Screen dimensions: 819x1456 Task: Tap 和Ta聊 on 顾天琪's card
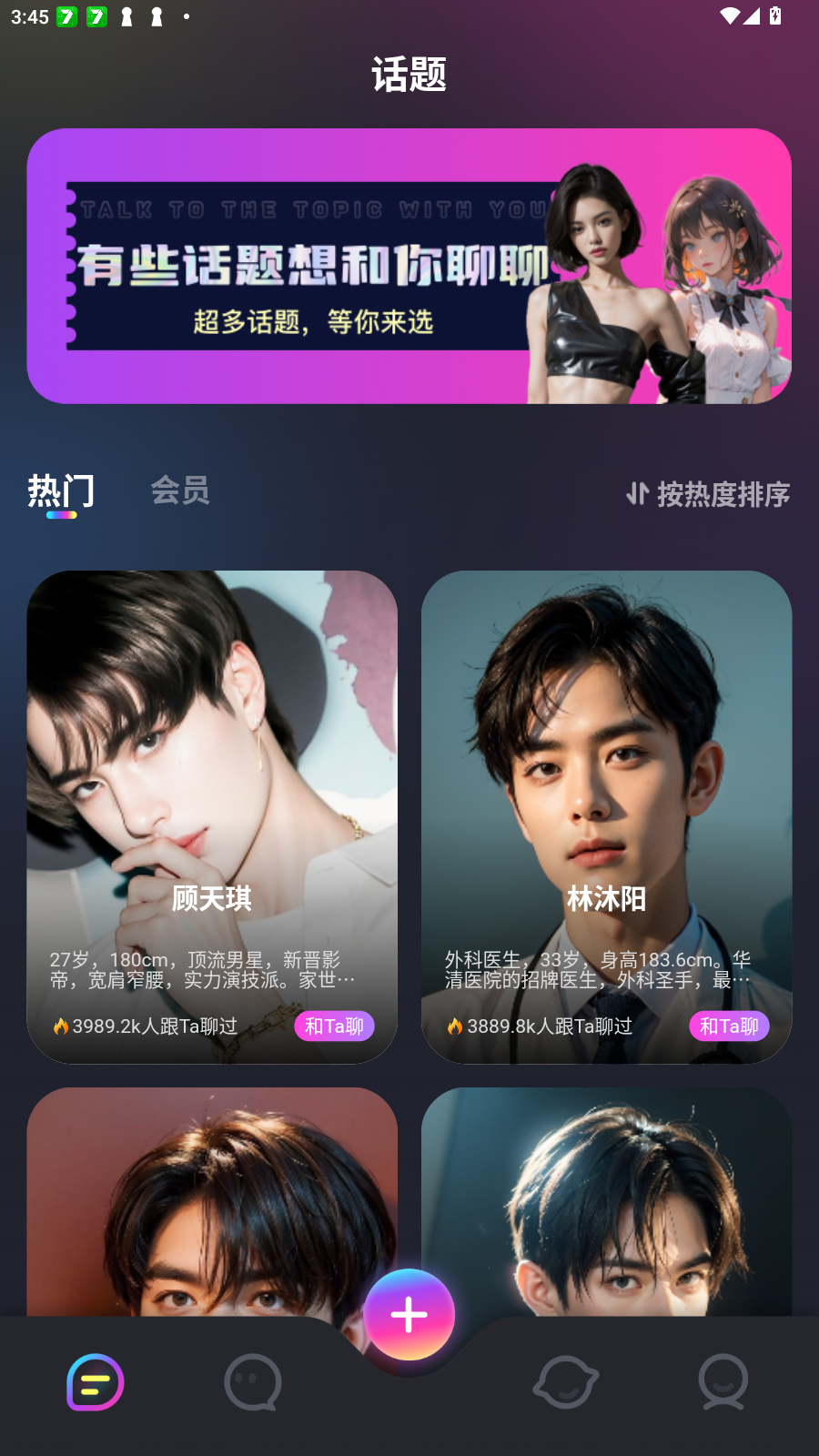(334, 1026)
